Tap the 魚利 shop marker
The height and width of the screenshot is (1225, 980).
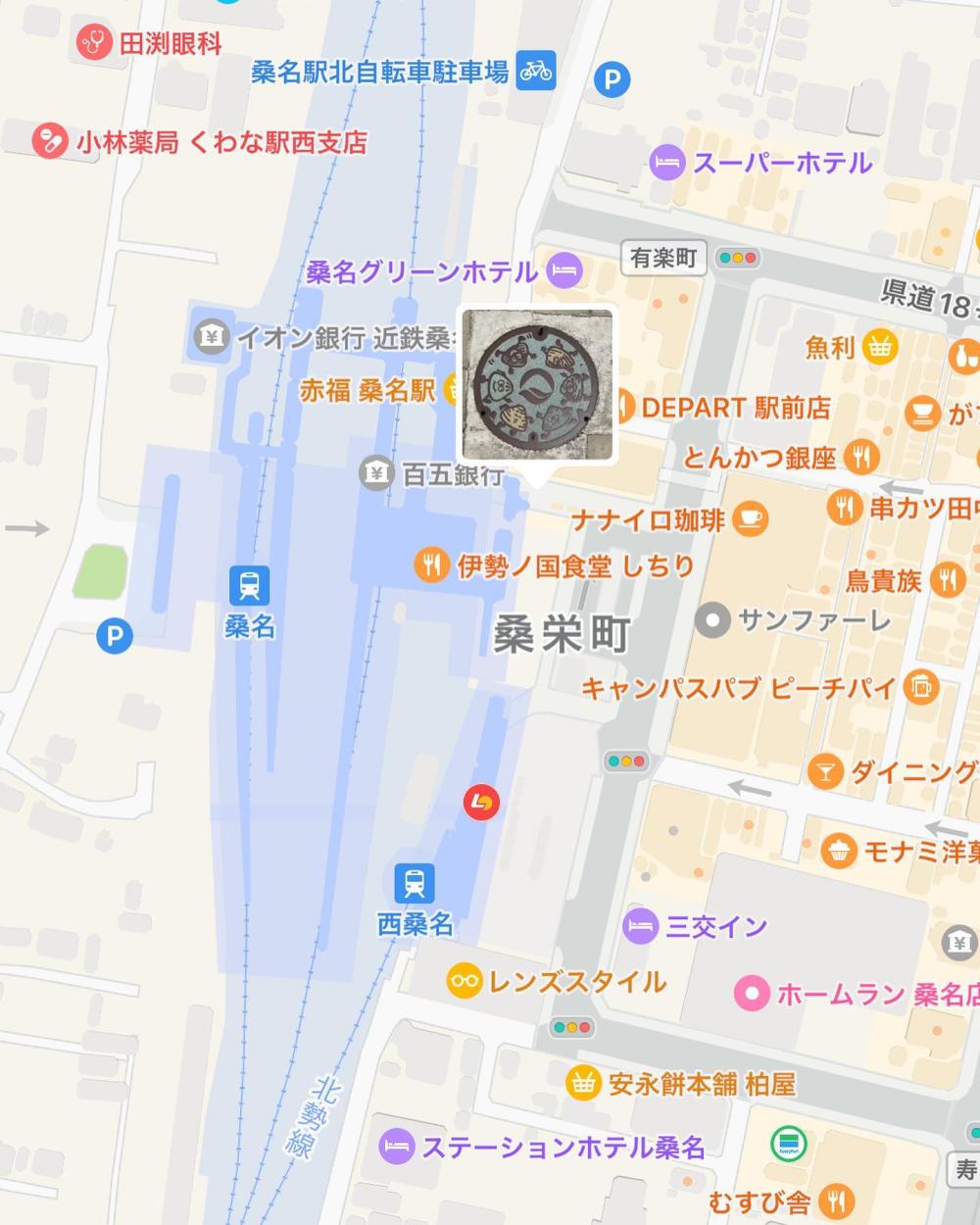pyautogui.click(x=880, y=346)
